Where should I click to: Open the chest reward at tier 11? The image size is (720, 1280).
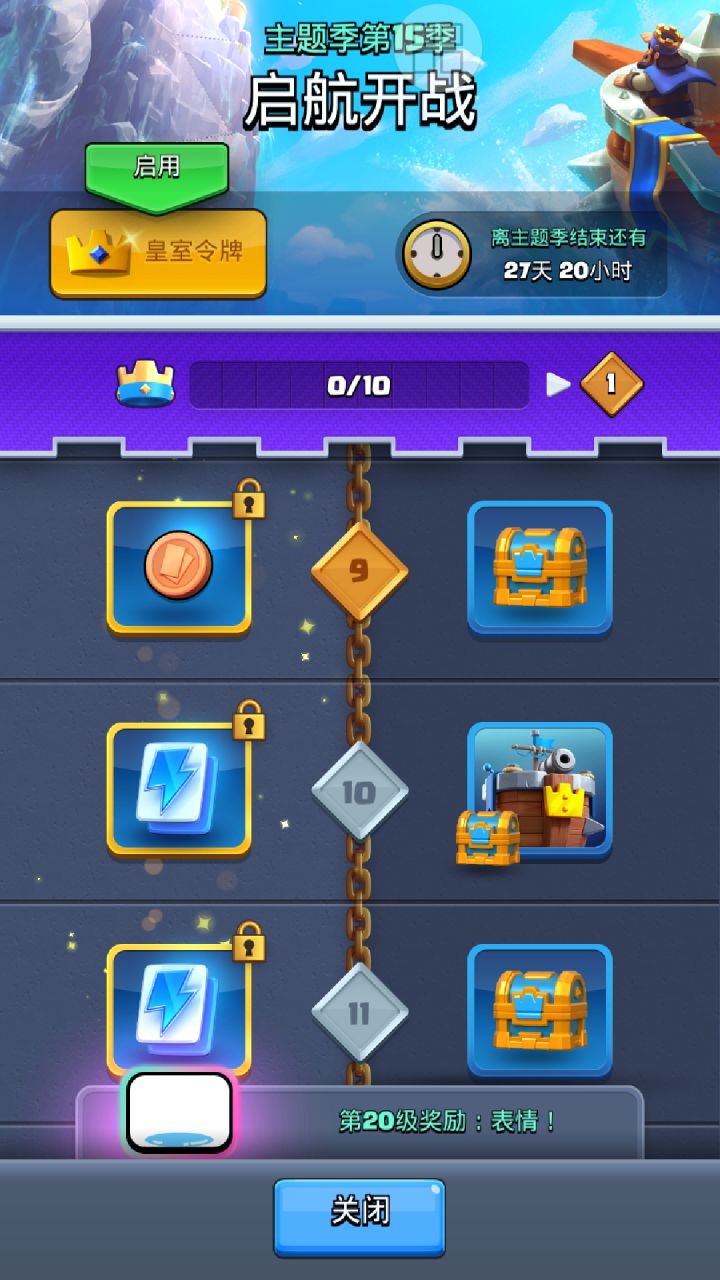coord(540,1010)
